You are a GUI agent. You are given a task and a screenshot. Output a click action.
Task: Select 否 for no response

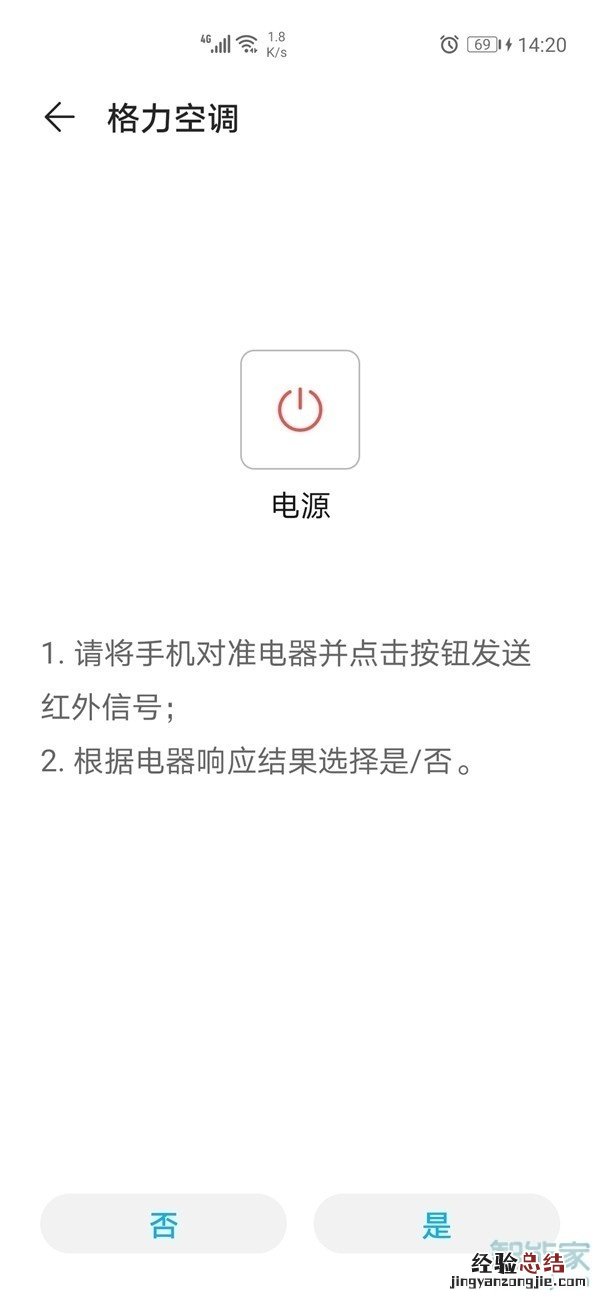pyautogui.click(x=163, y=1224)
